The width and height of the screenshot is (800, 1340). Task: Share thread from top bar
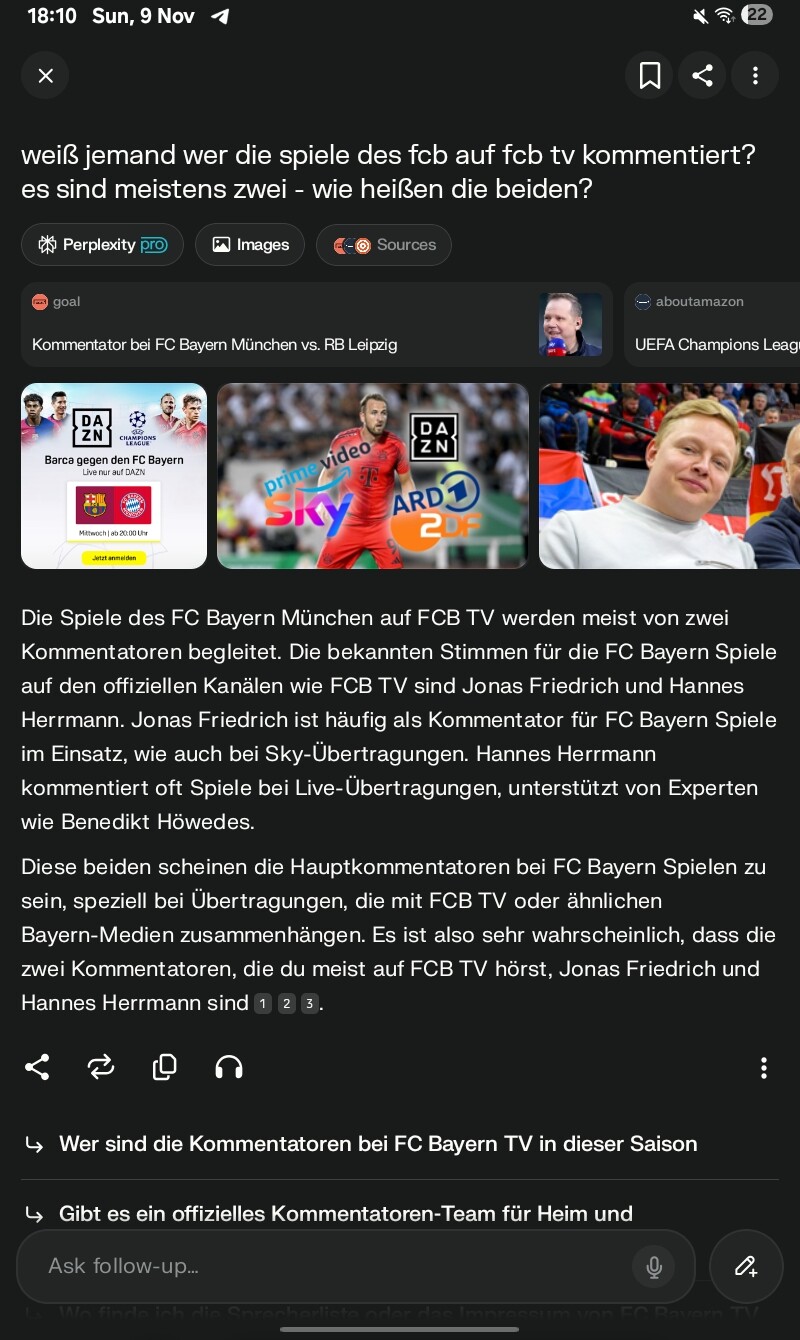pos(702,76)
